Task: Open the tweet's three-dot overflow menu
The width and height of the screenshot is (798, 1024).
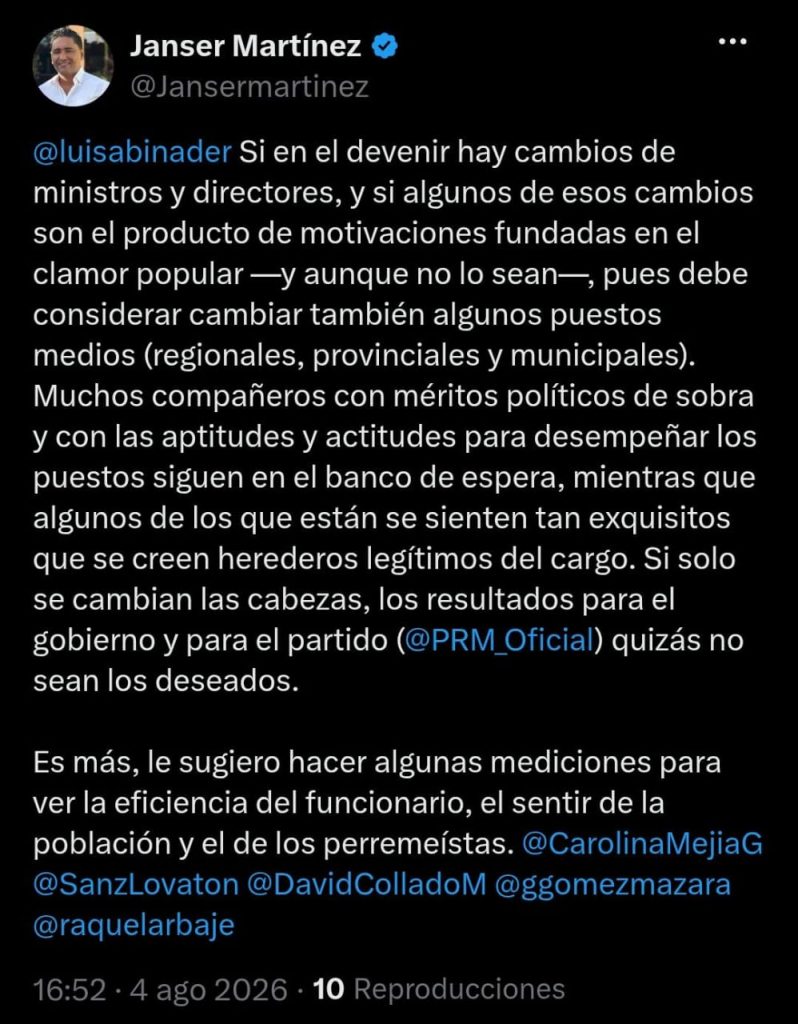Action: tap(732, 42)
